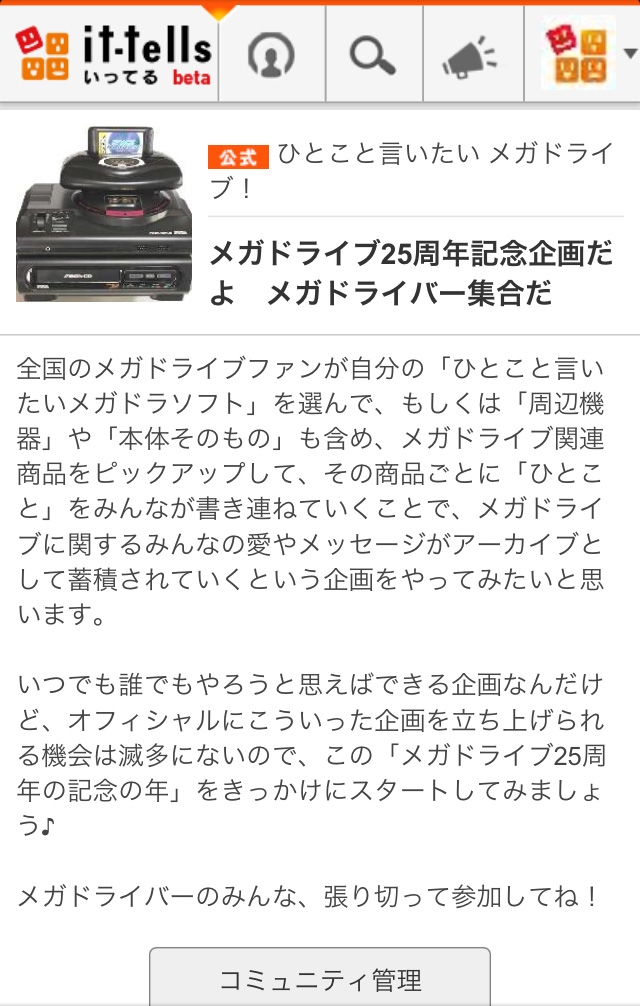The height and width of the screenshot is (1006, 640).
Task: Open the it-tells home logo
Action: coord(114,55)
